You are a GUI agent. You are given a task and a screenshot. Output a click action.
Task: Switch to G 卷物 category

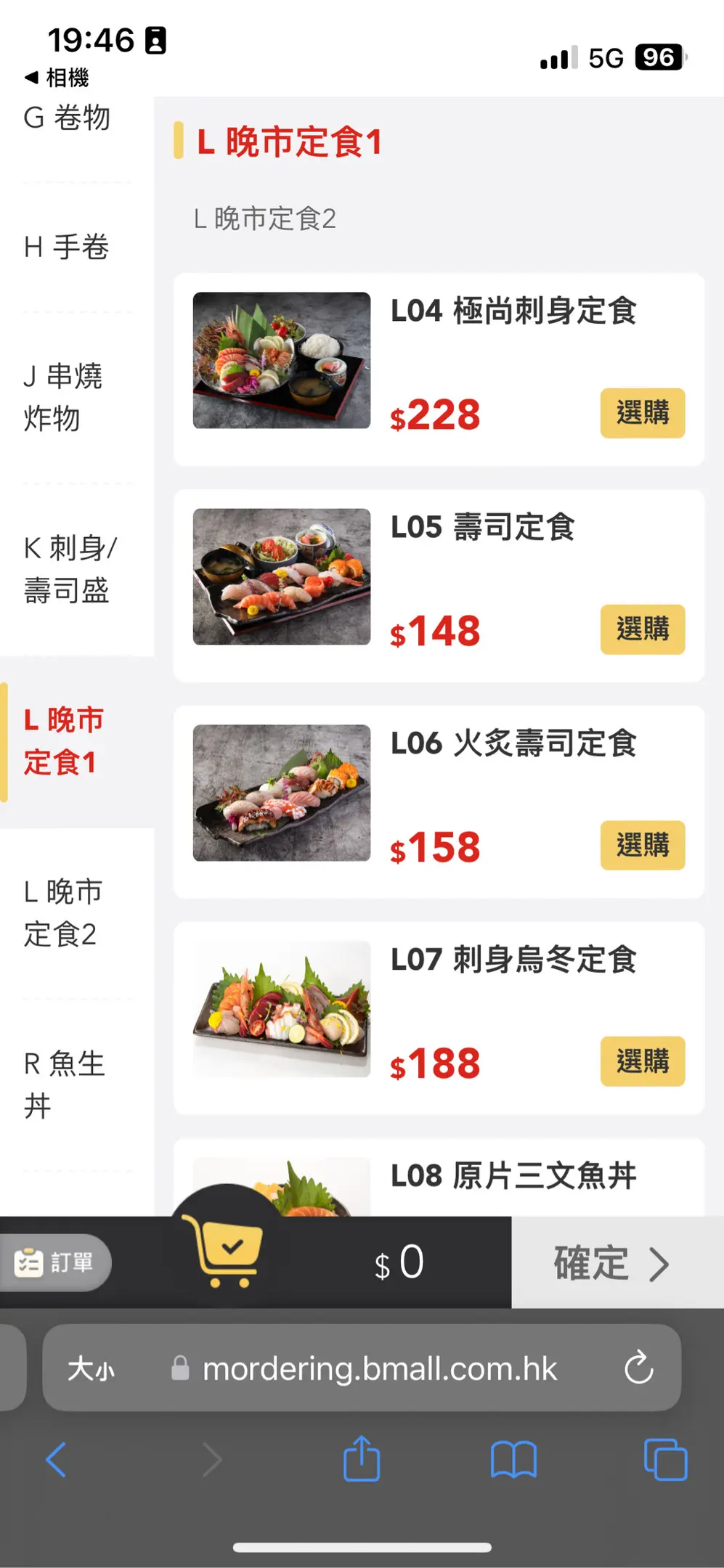click(x=67, y=118)
